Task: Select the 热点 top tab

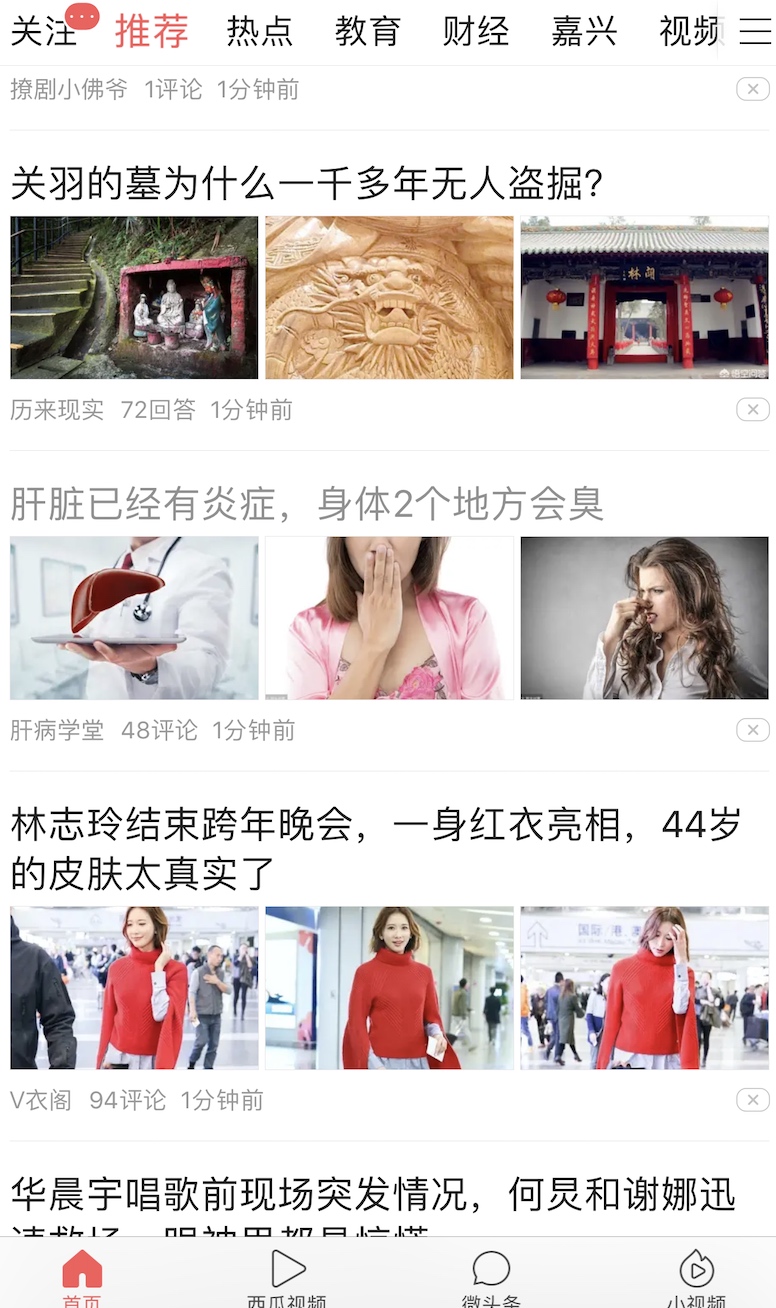Action: pyautogui.click(x=260, y=32)
